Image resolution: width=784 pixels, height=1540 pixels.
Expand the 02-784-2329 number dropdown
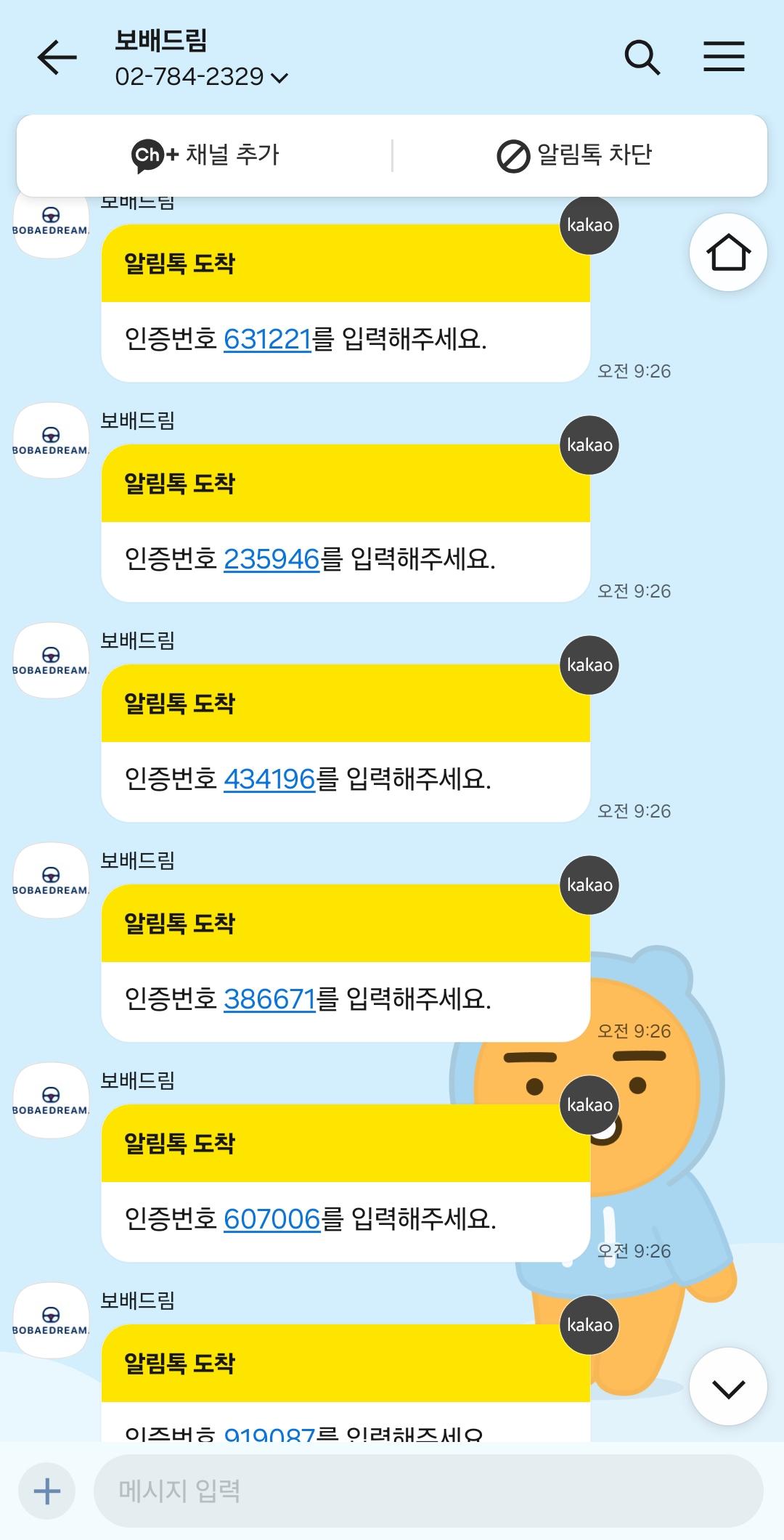(279, 78)
